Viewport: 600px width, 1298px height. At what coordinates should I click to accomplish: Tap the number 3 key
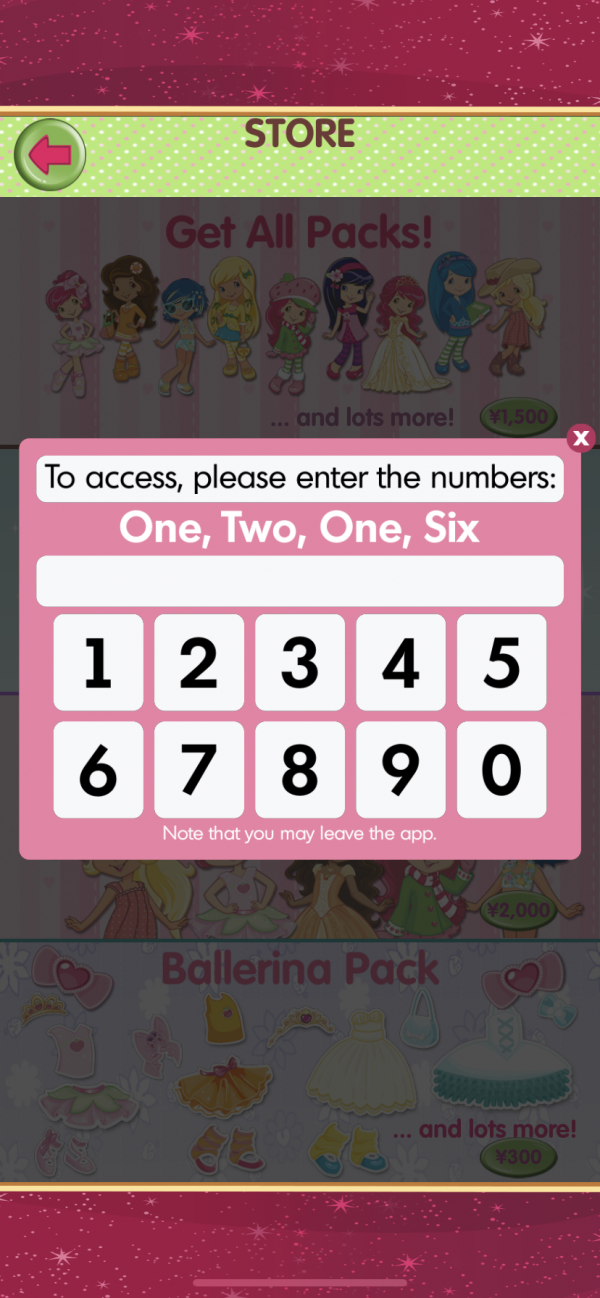[300, 662]
